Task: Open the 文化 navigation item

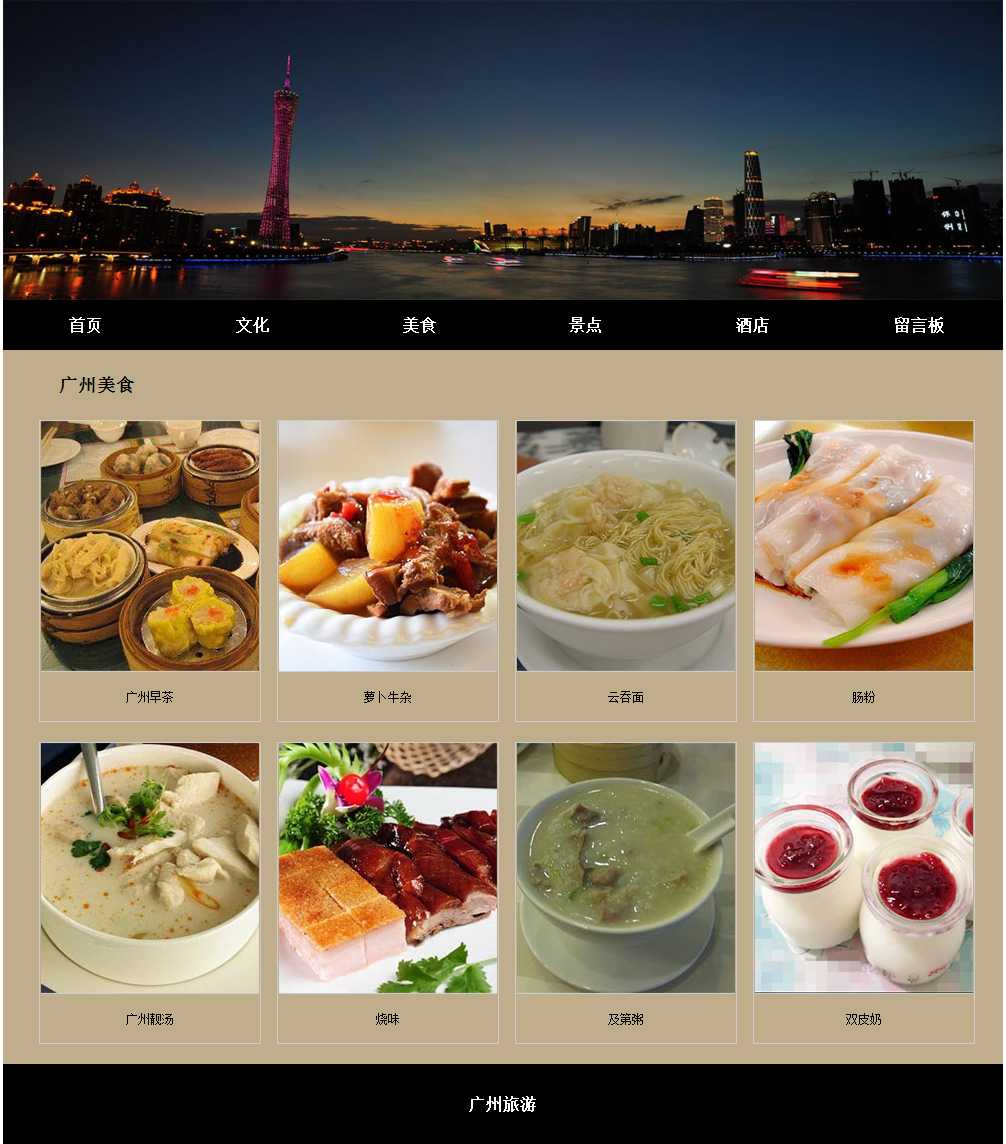Action: point(252,325)
